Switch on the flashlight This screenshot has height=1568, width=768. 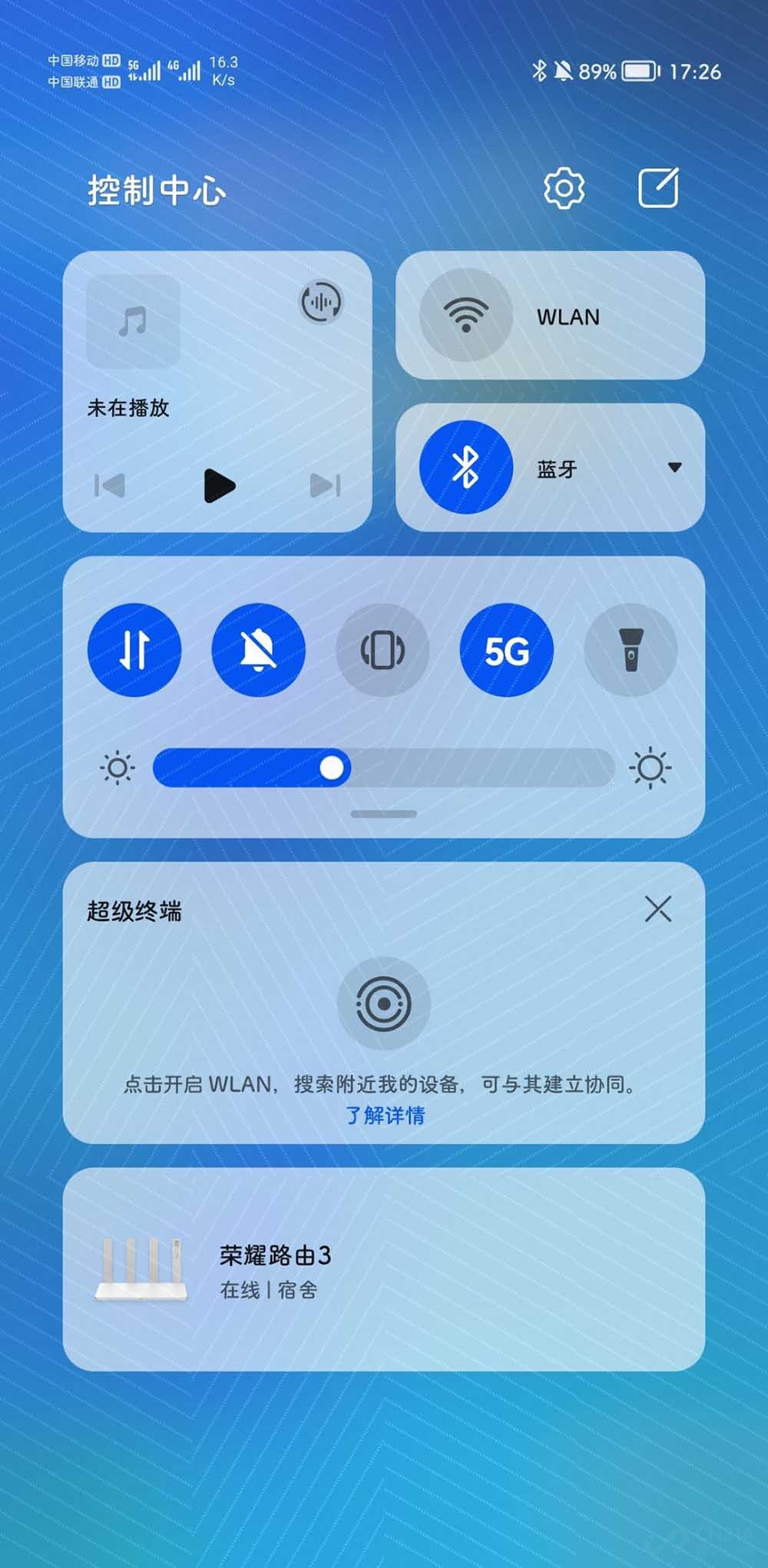point(631,650)
